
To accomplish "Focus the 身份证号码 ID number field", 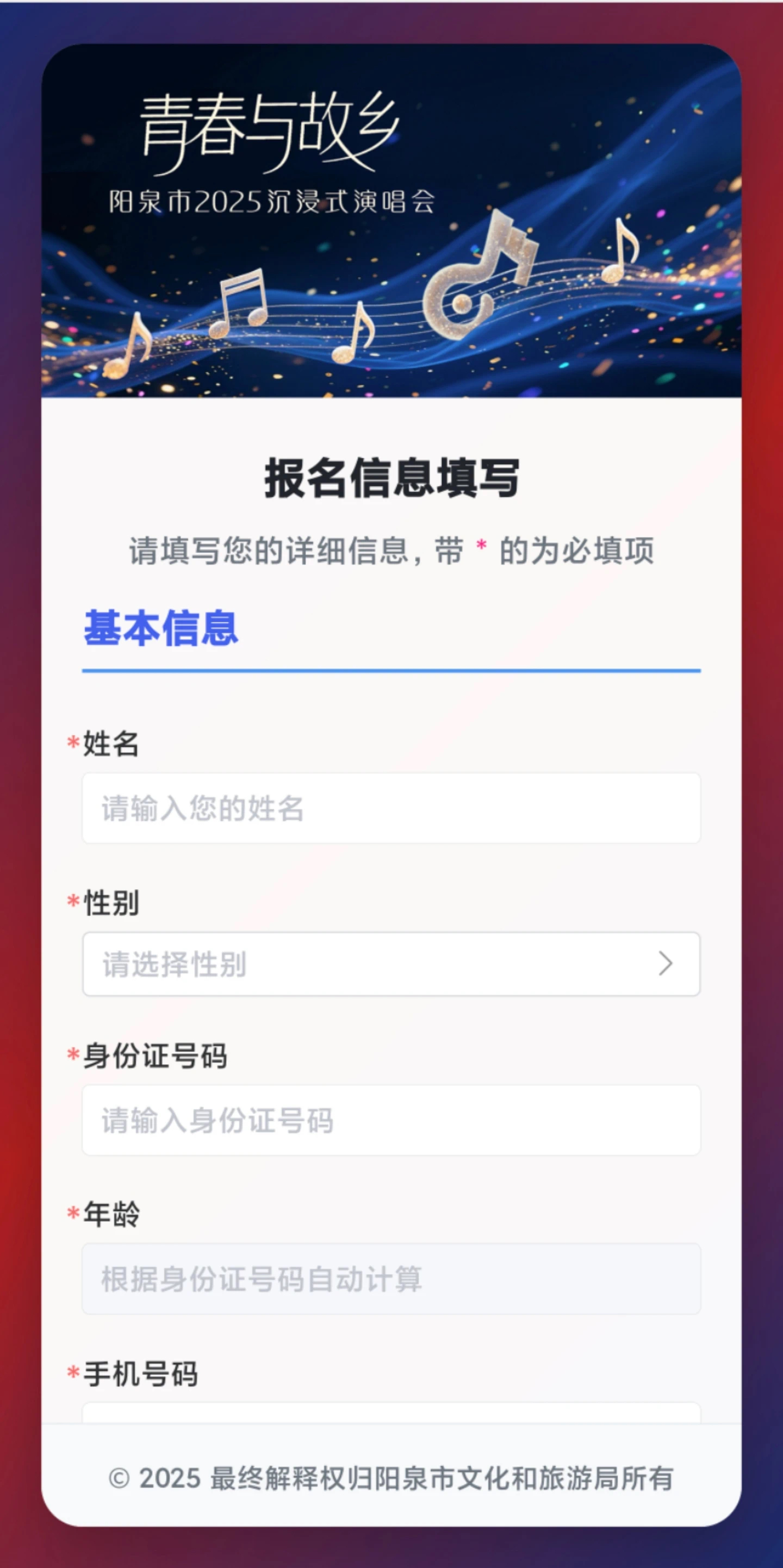I will tap(391, 1121).
